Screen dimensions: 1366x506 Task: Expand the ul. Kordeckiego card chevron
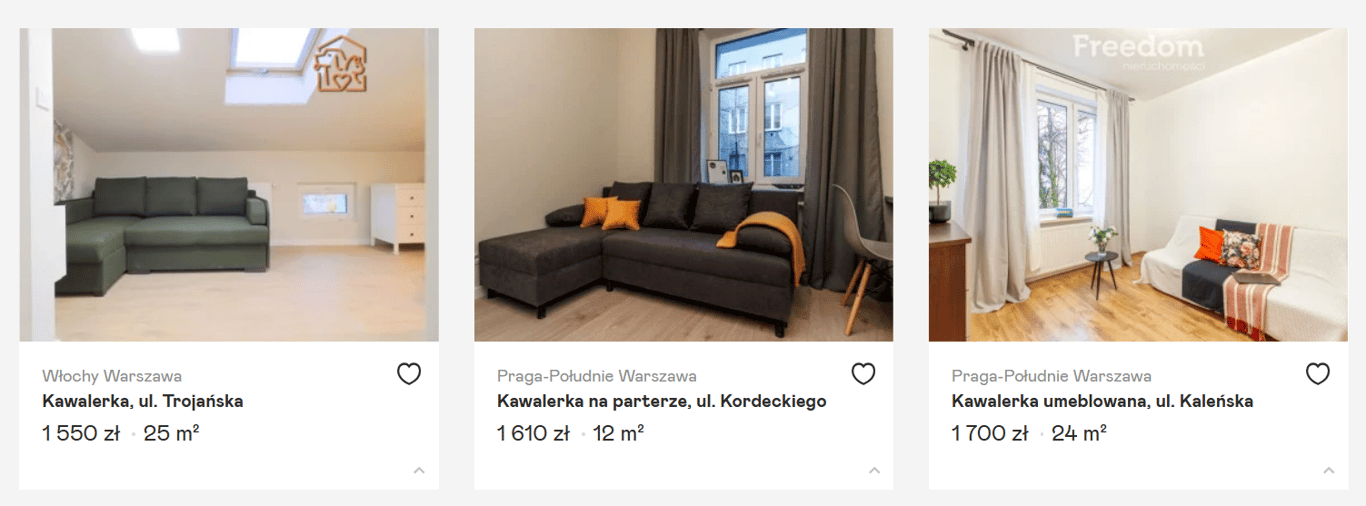[x=874, y=470]
